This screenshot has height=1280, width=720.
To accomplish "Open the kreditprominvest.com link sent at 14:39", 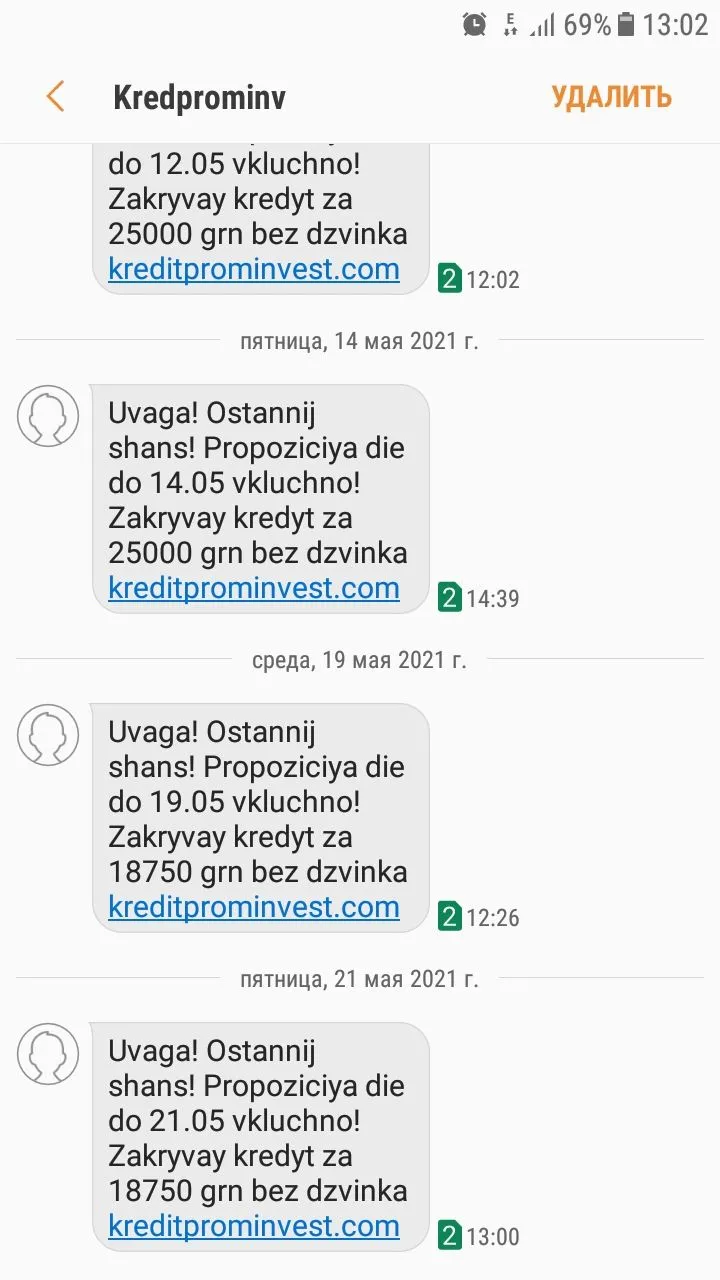I will 254,588.
